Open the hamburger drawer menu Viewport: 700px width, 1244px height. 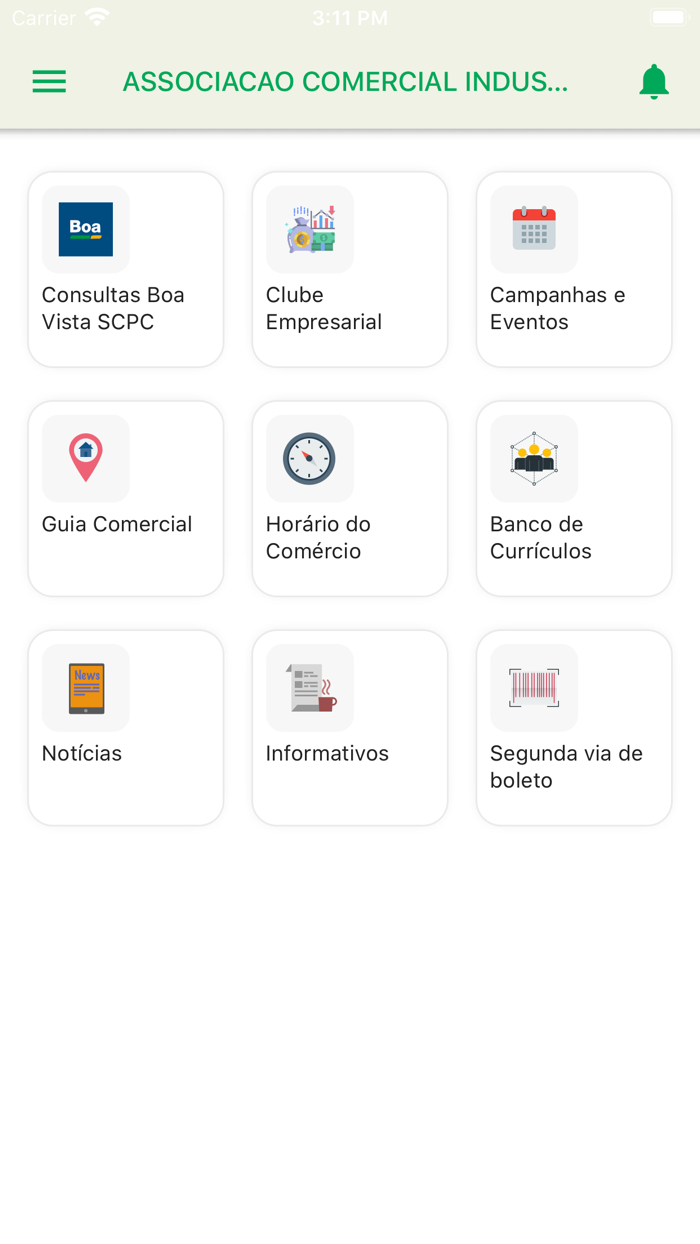49,82
